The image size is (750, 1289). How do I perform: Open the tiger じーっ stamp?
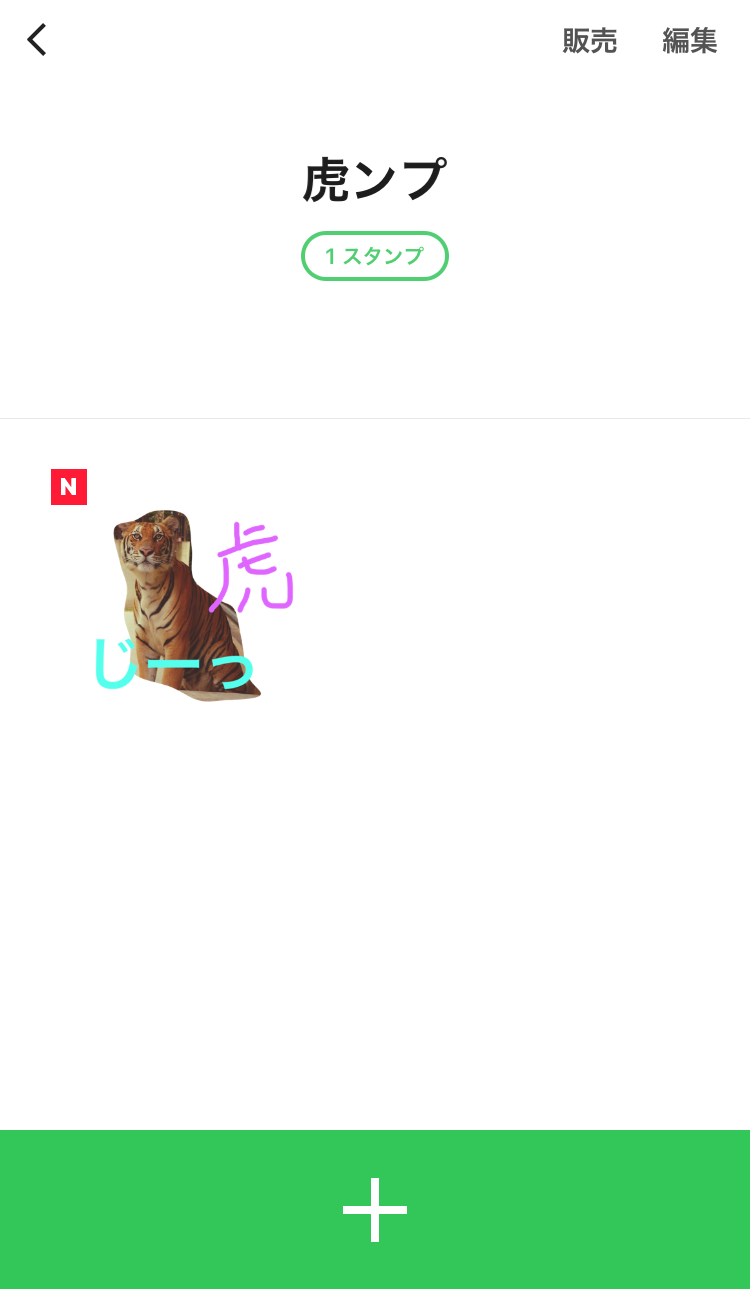pyautogui.click(x=188, y=605)
